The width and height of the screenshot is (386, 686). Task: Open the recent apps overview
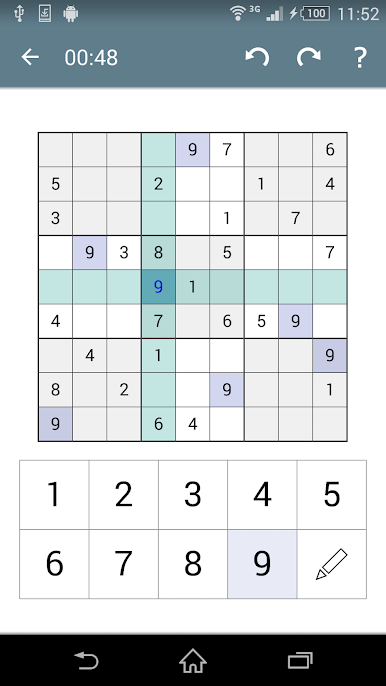(x=300, y=661)
